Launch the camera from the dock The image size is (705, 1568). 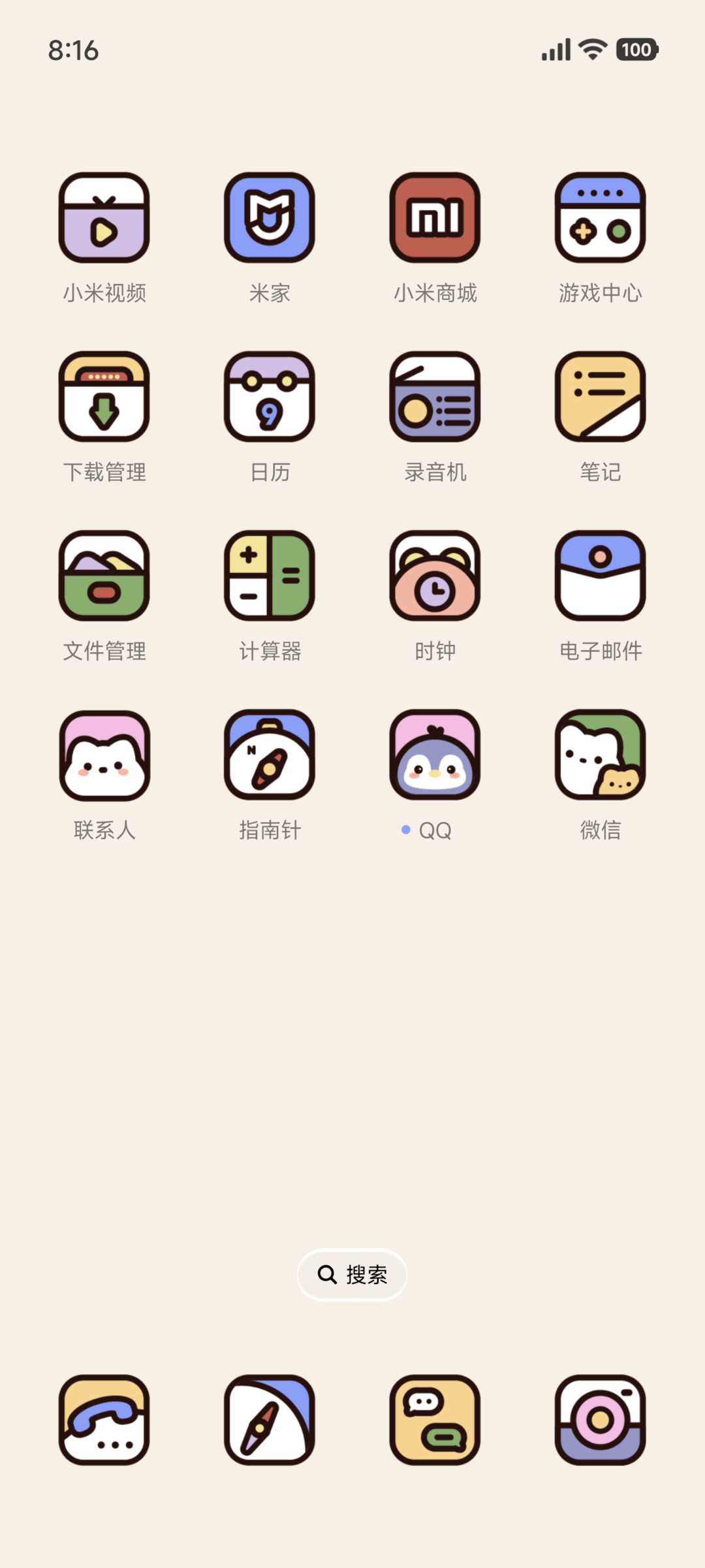point(601,1420)
